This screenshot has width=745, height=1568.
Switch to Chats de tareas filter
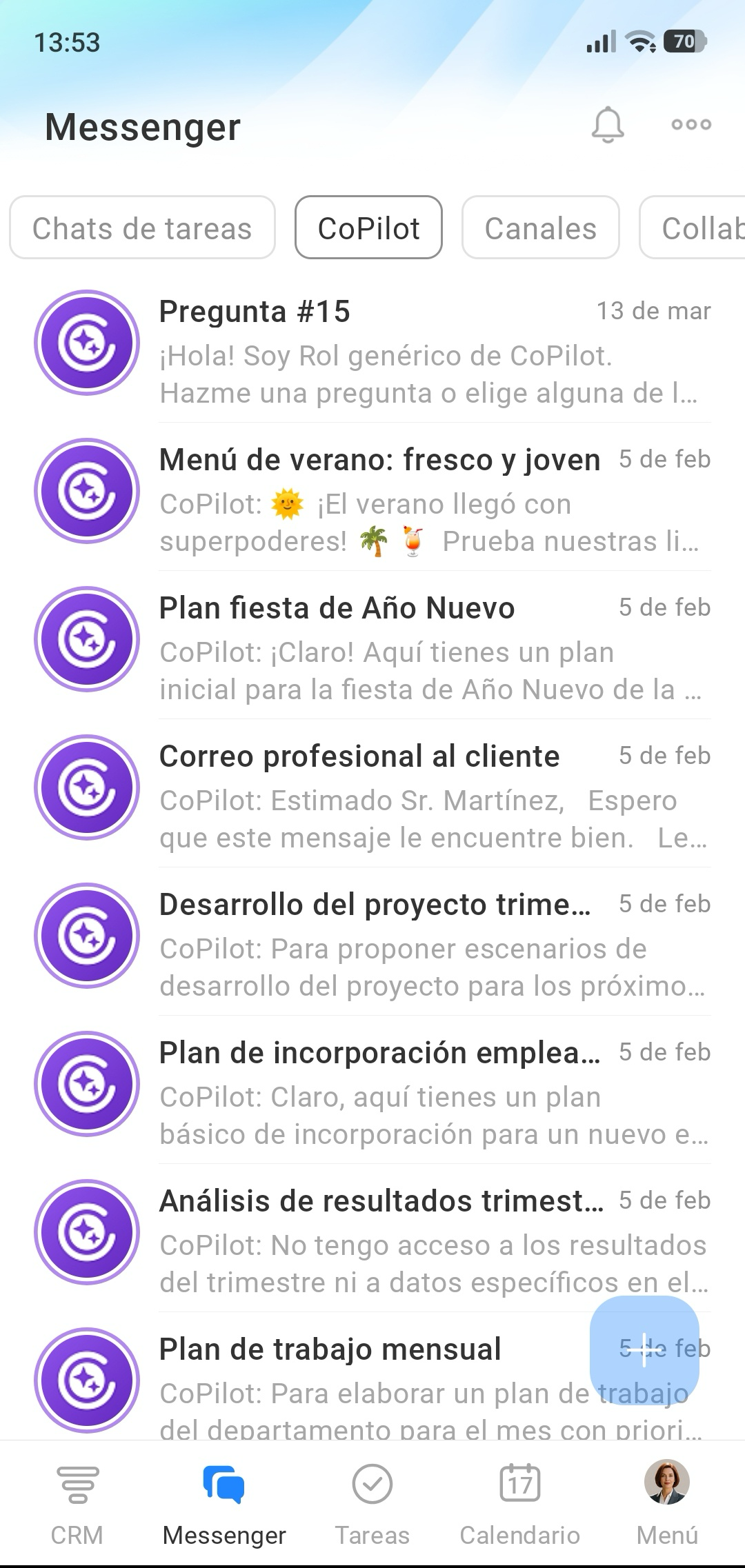pyautogui.click(x=142, y=228)
